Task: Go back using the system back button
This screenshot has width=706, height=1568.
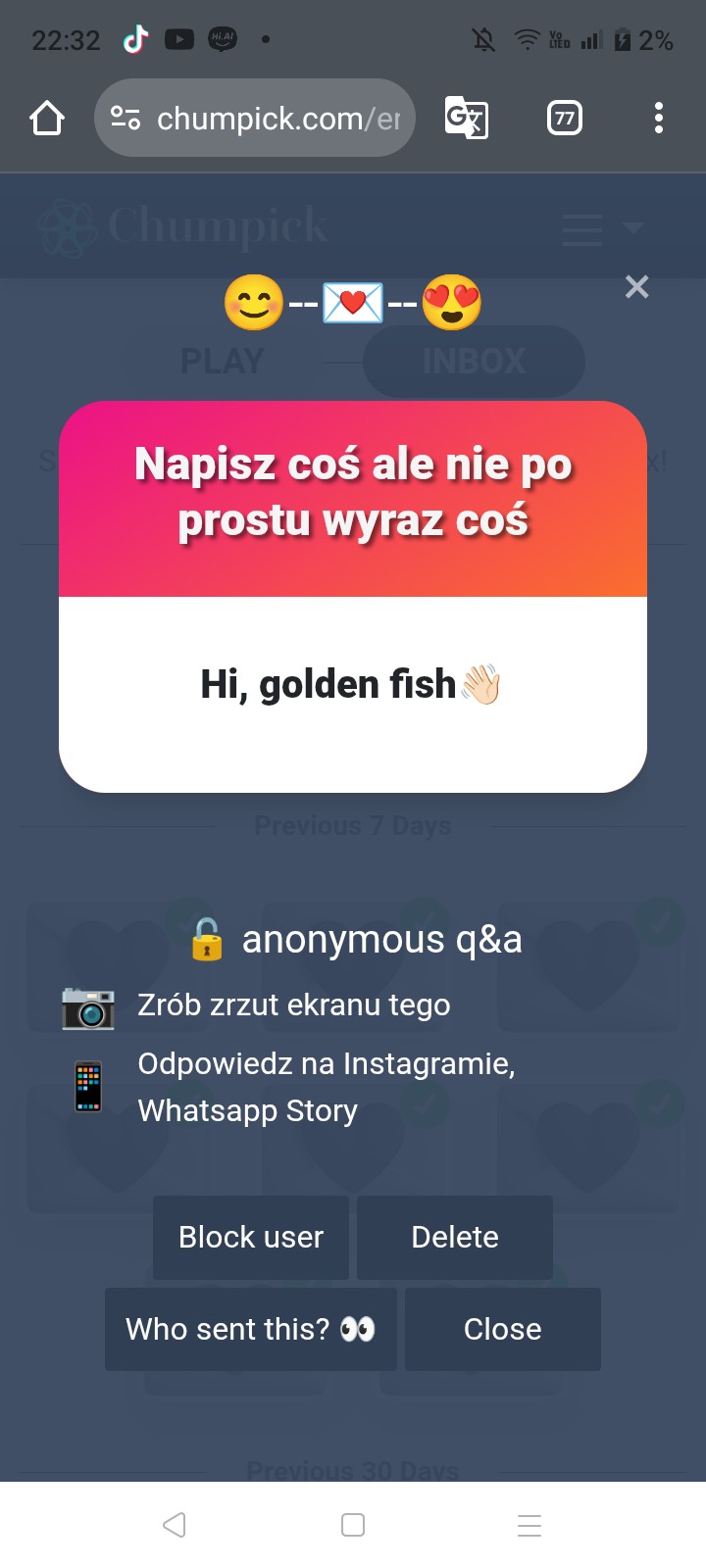Action: click(175, 1525)
